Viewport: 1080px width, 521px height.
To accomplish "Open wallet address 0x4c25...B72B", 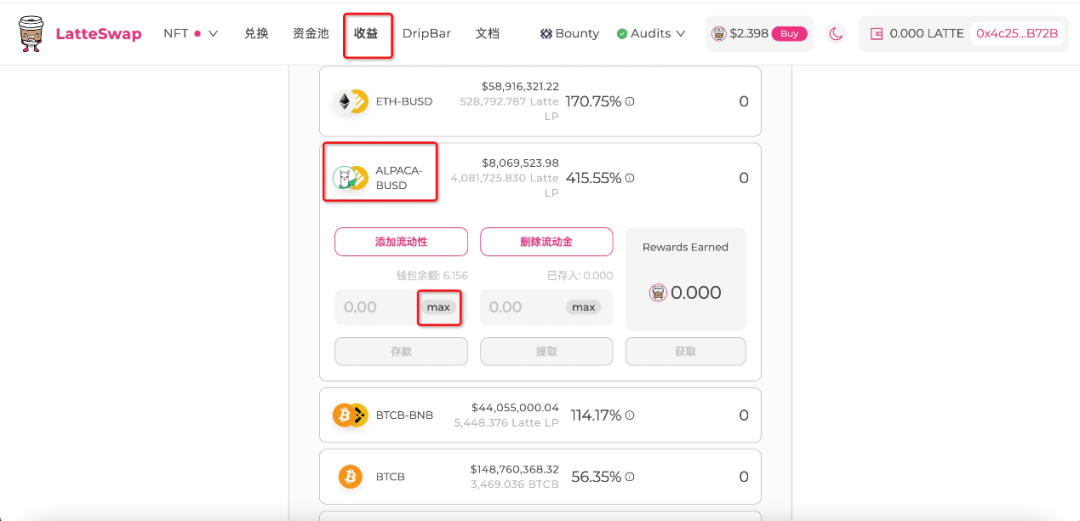I will [1016, 33].
